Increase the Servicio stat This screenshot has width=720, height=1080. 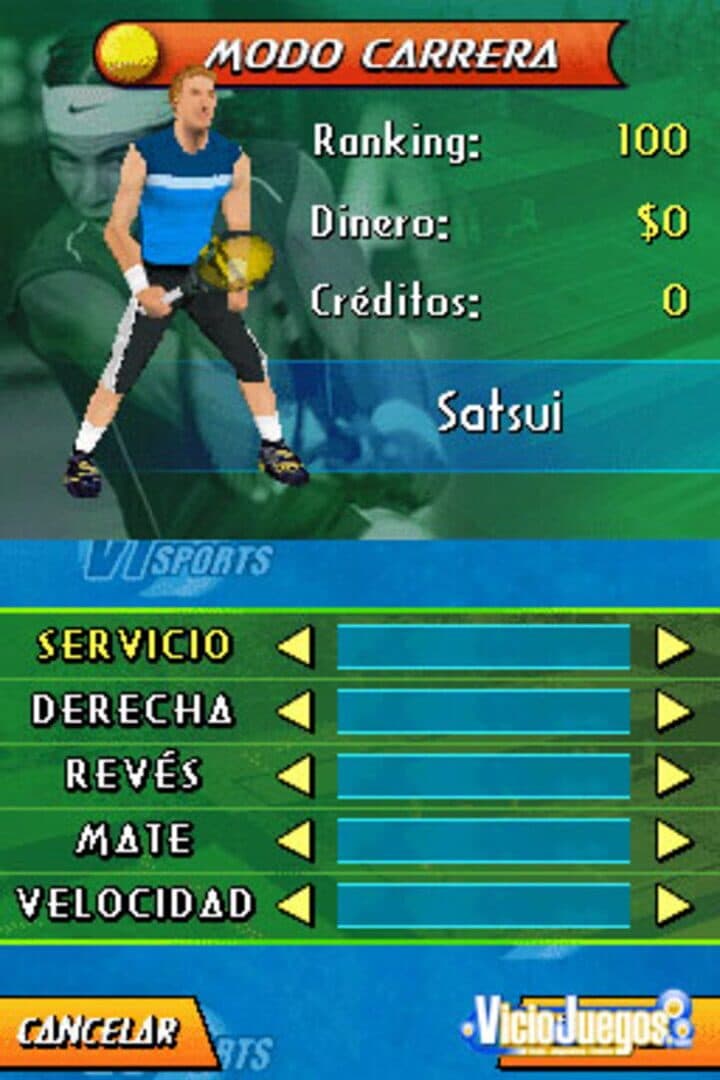pyautogui.click(x=674, y=647)
